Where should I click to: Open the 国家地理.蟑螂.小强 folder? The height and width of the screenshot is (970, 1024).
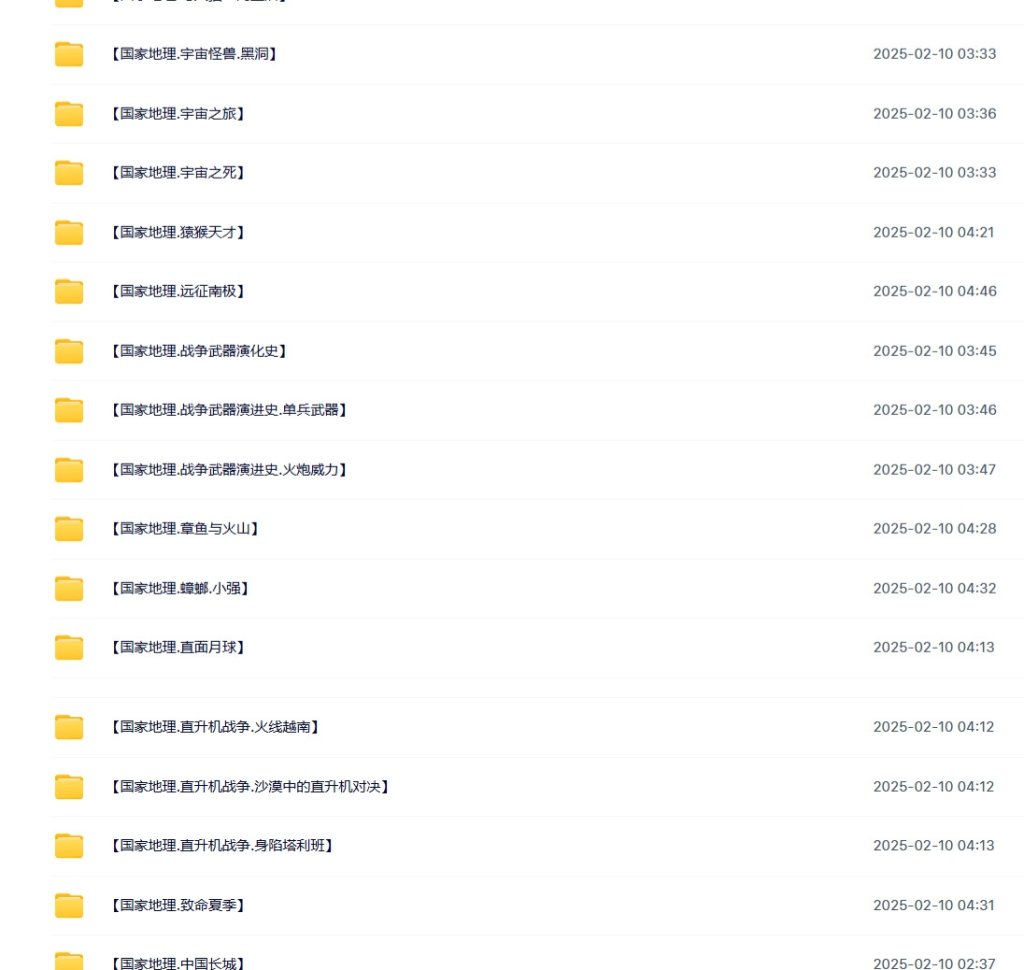coord(179,588)
